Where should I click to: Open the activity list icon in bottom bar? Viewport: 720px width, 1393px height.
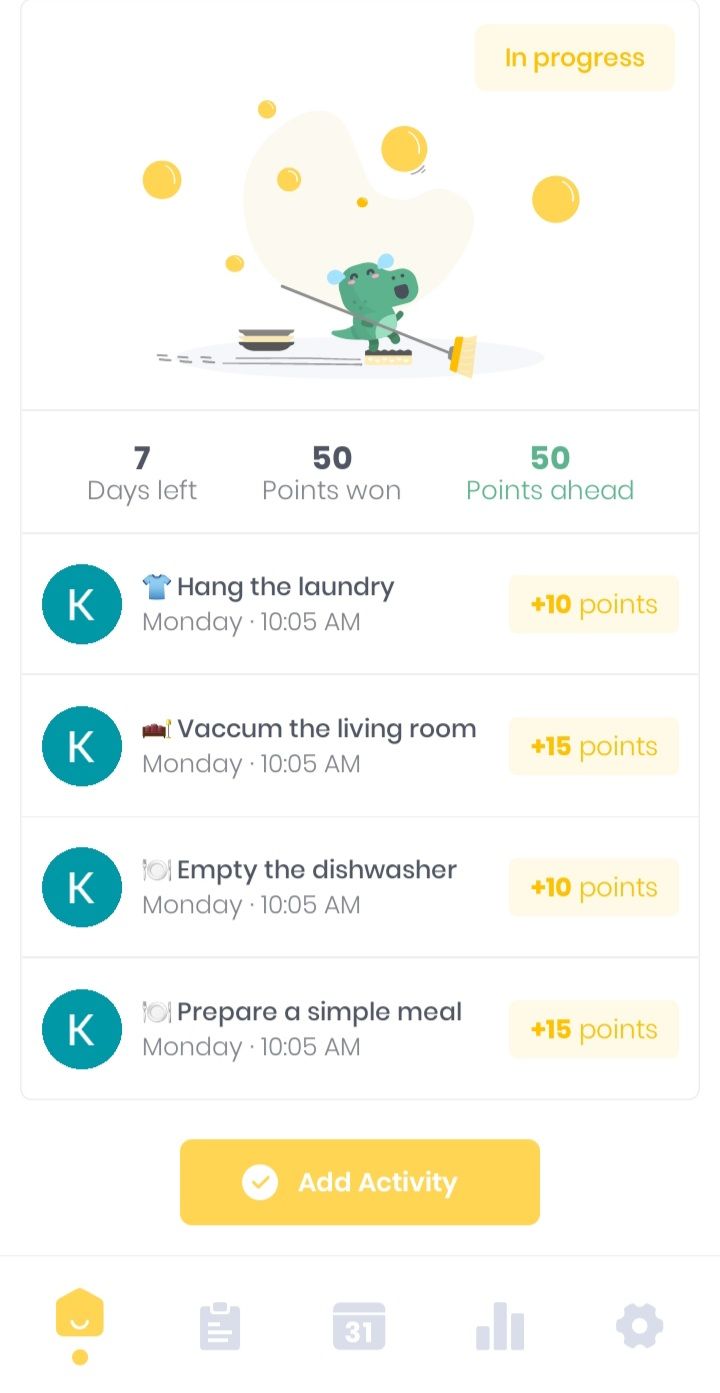220,1325
